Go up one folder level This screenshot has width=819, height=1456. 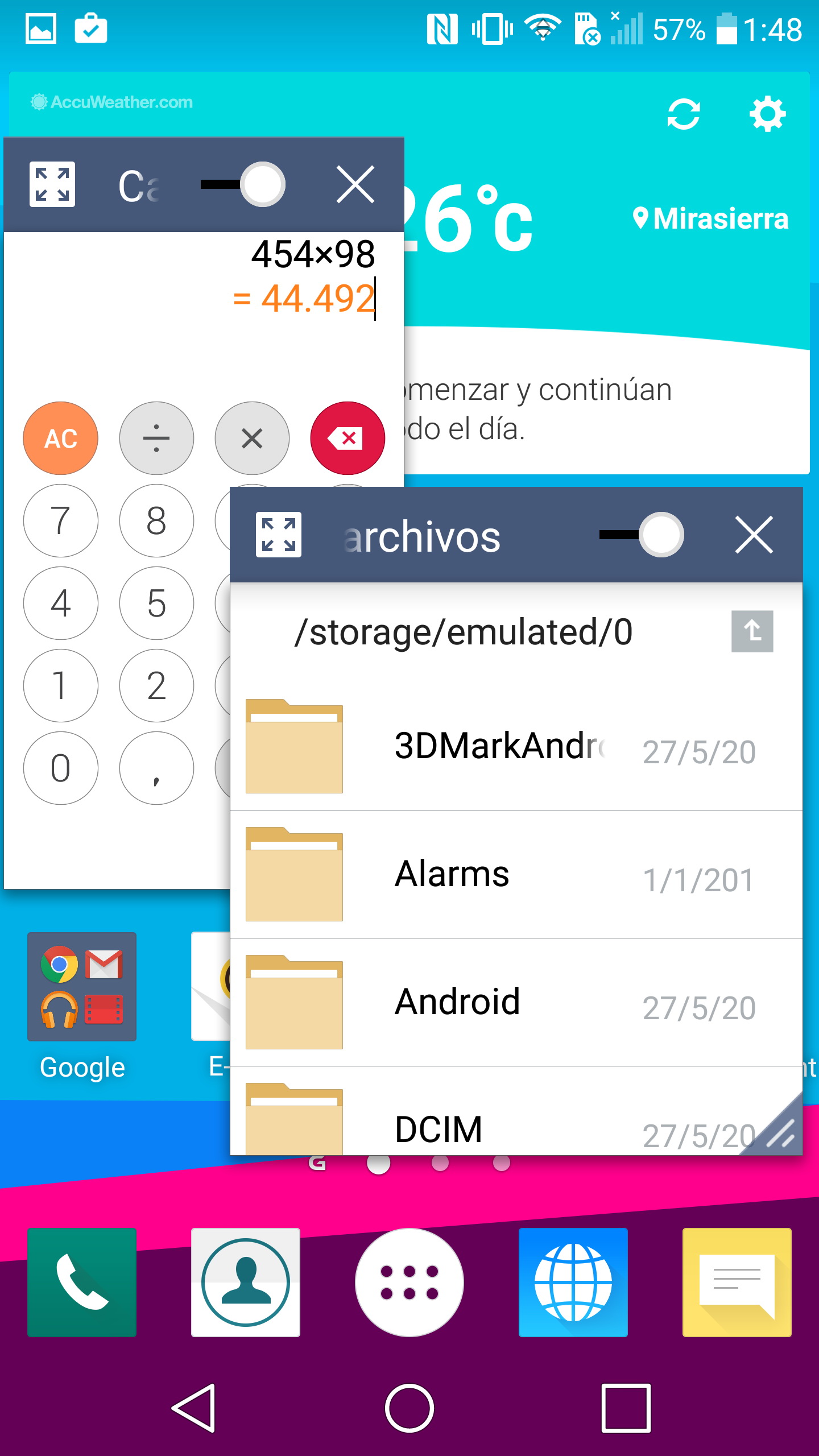(x=752, y=631)
